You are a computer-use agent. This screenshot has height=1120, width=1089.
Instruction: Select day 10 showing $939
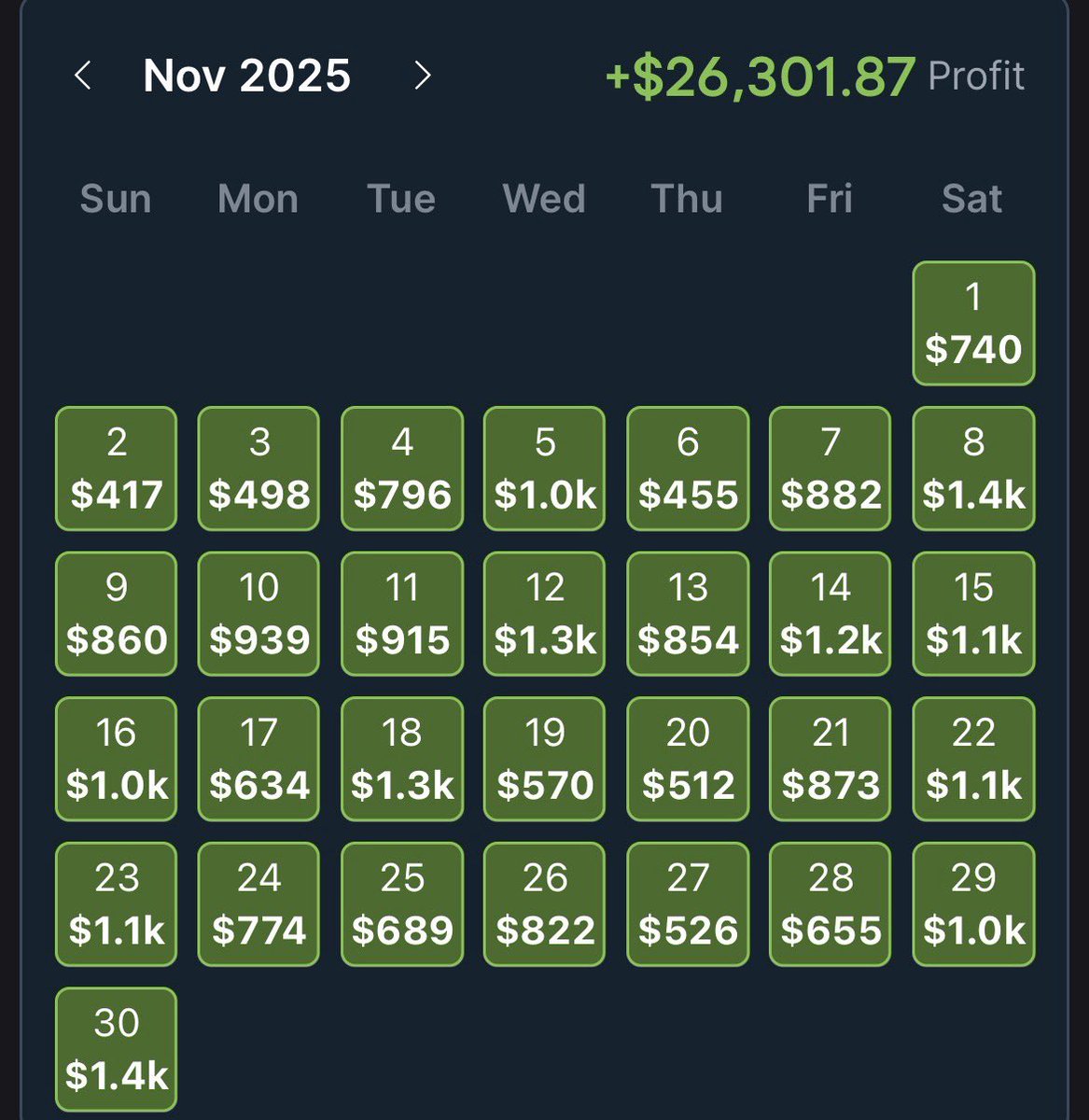pos(258,614)
